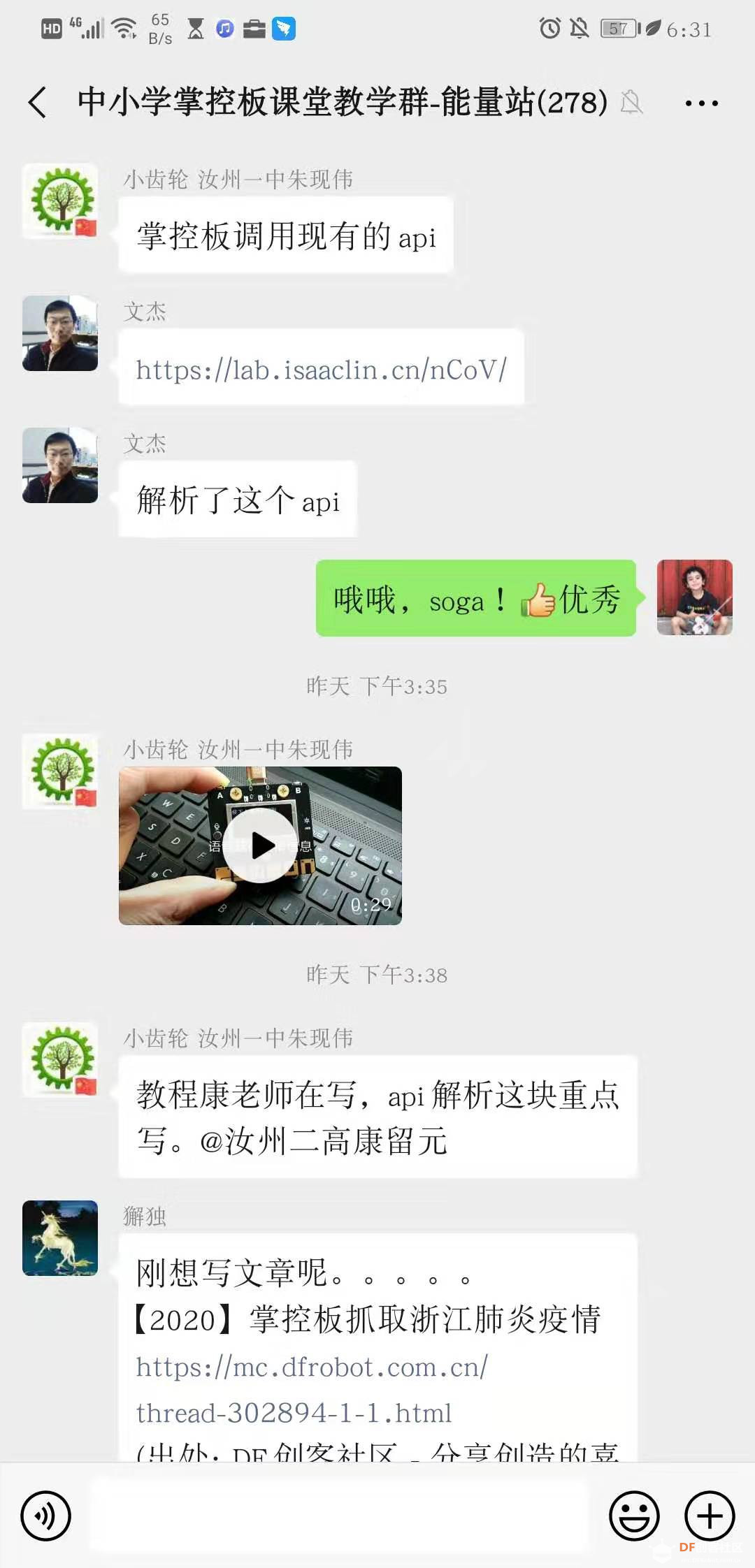Open the mc.dfrobot.com.cn thread link
This screenshot has width=755, height=1568.
[x=311, y=1389]
